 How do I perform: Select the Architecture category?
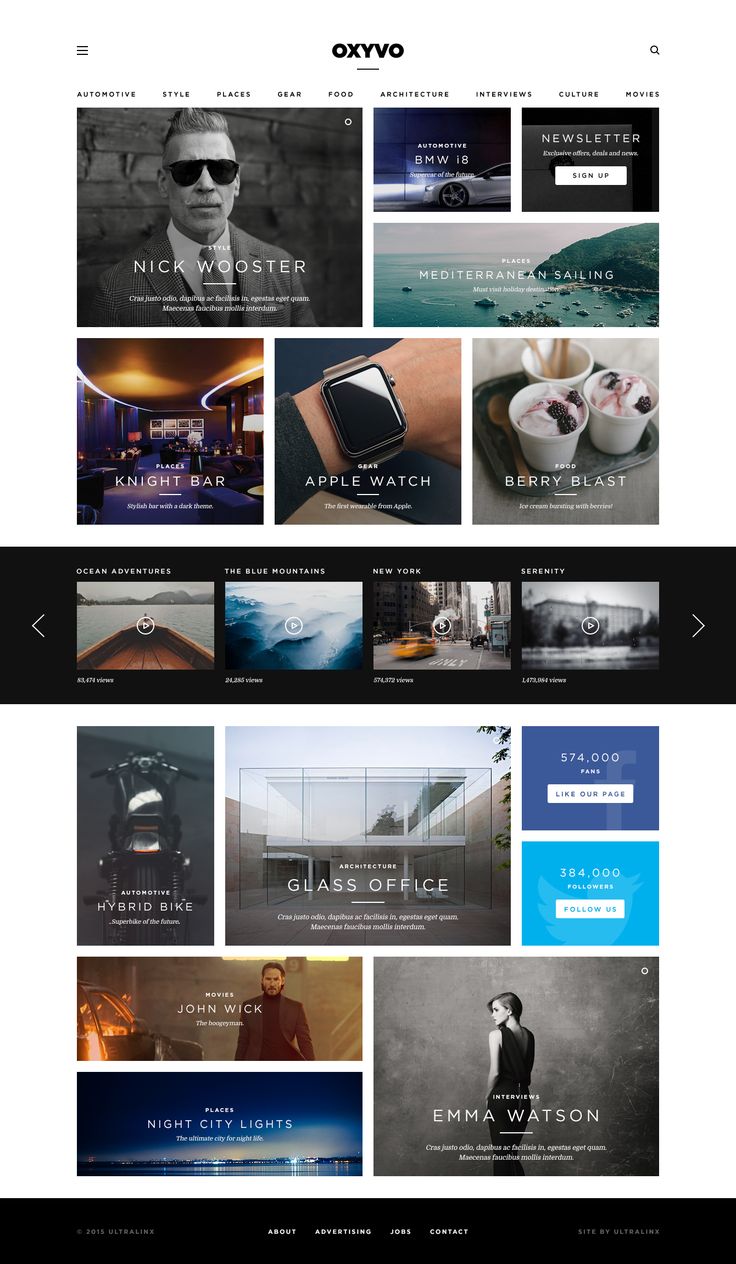[415, 94]
